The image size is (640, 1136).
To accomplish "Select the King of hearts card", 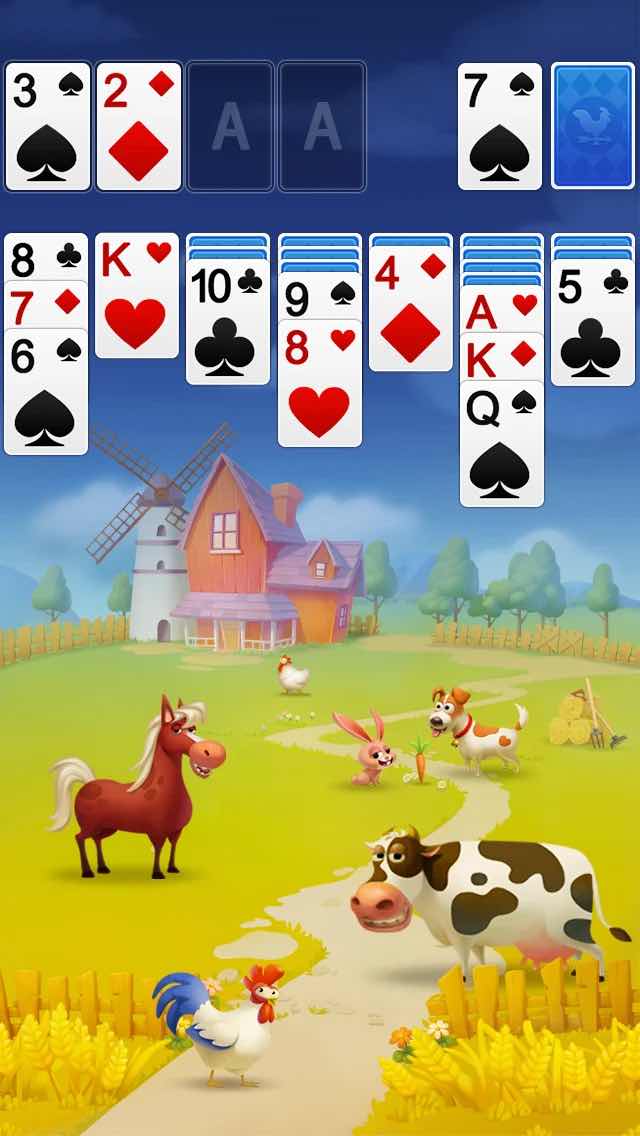I will click(137, 296).
